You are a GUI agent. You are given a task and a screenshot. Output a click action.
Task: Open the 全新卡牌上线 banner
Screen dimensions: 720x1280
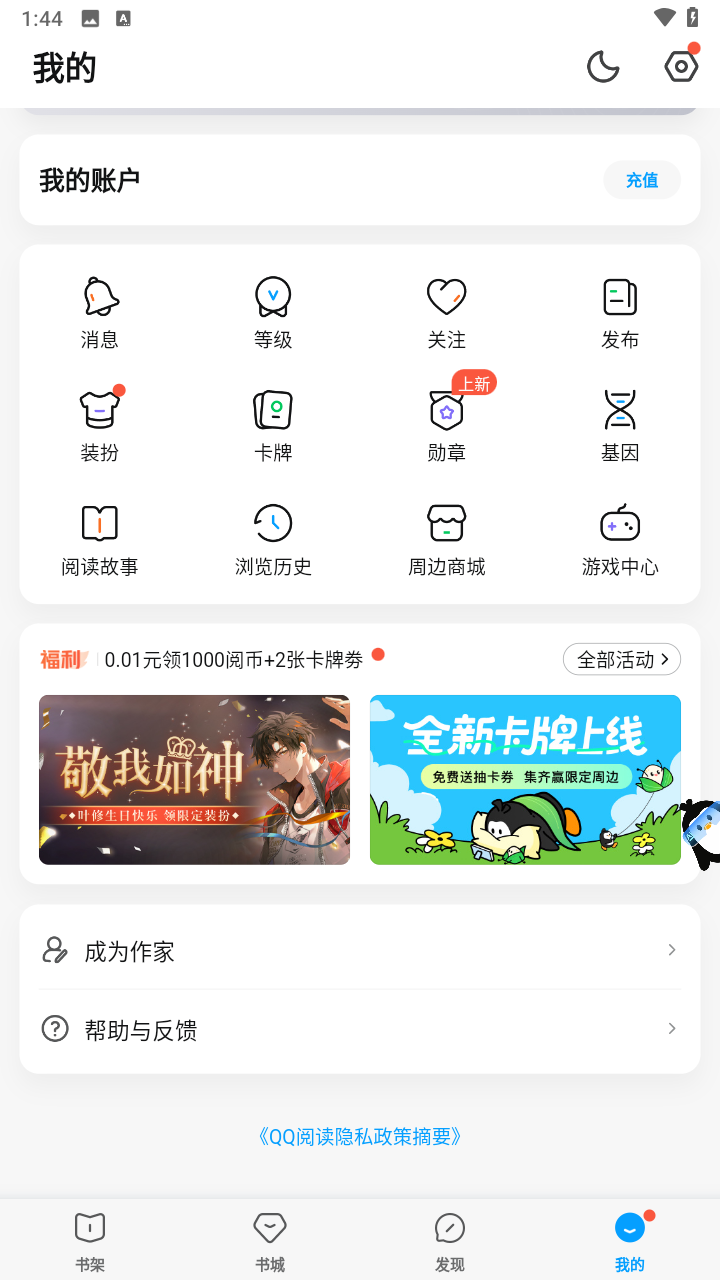tap(525, 779)
